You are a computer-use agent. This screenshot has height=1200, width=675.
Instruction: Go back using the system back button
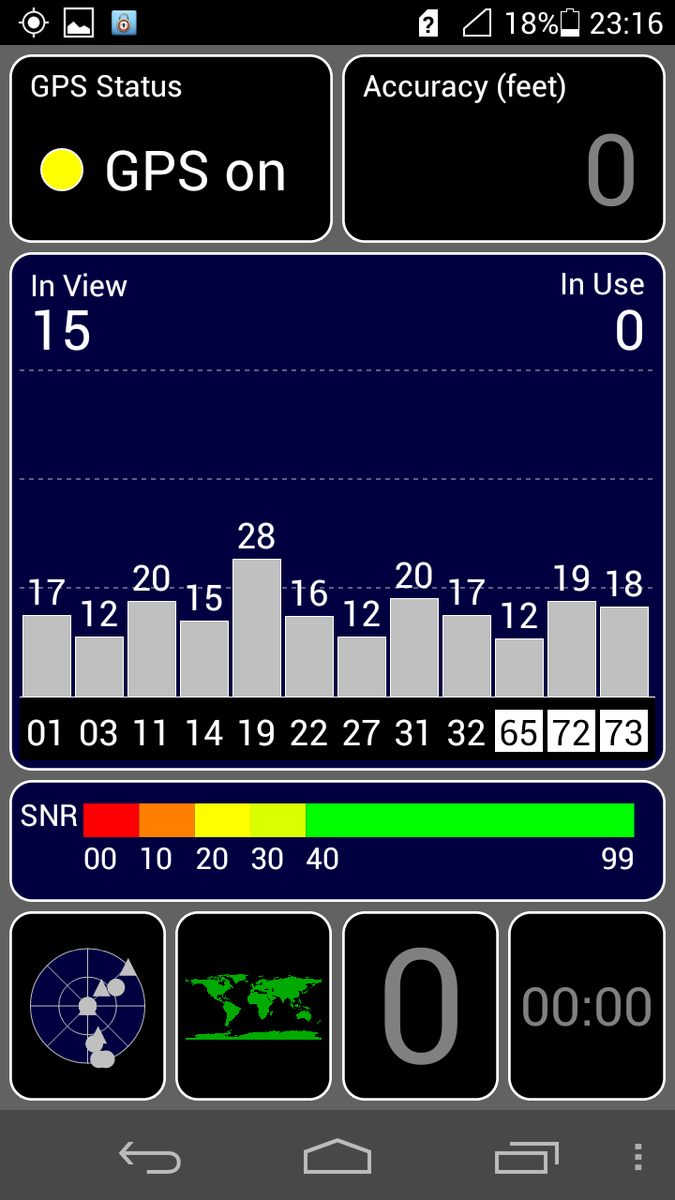(x=150, y=1157)
